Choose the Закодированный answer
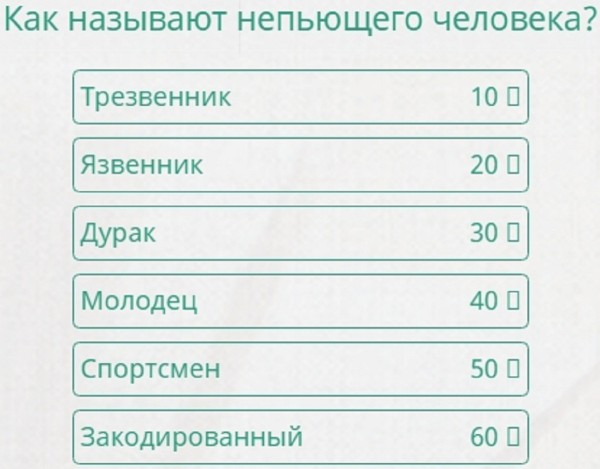 pyautogui.click(x=300, y=437)
